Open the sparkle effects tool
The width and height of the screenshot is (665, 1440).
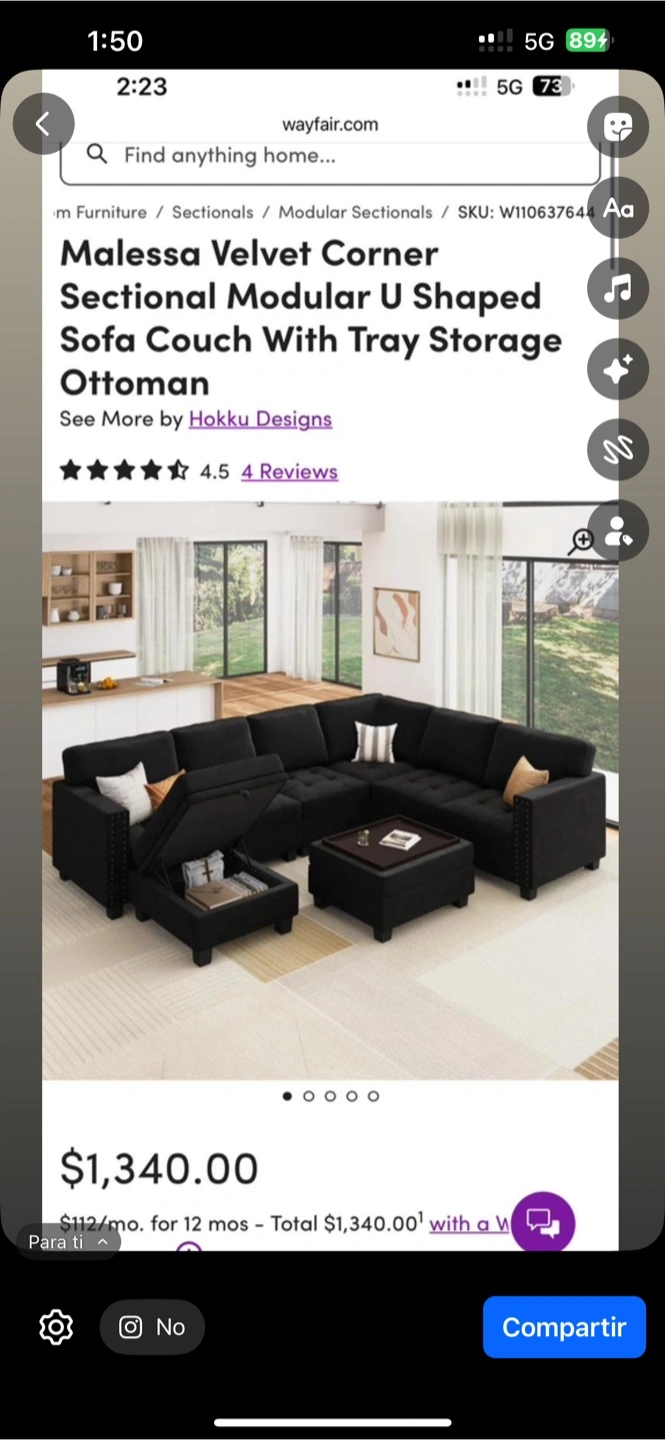(618, 370)
